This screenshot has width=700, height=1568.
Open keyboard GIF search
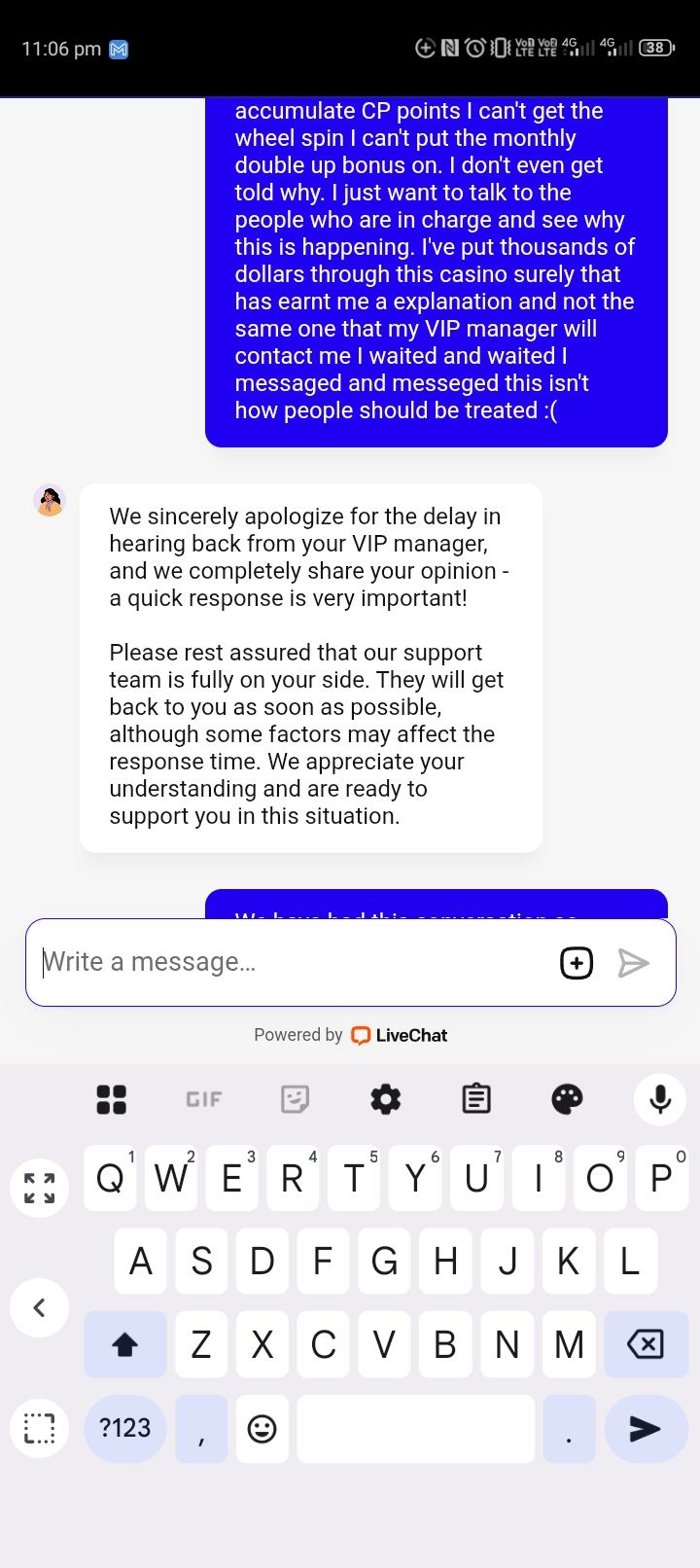tap(204, 1099)
